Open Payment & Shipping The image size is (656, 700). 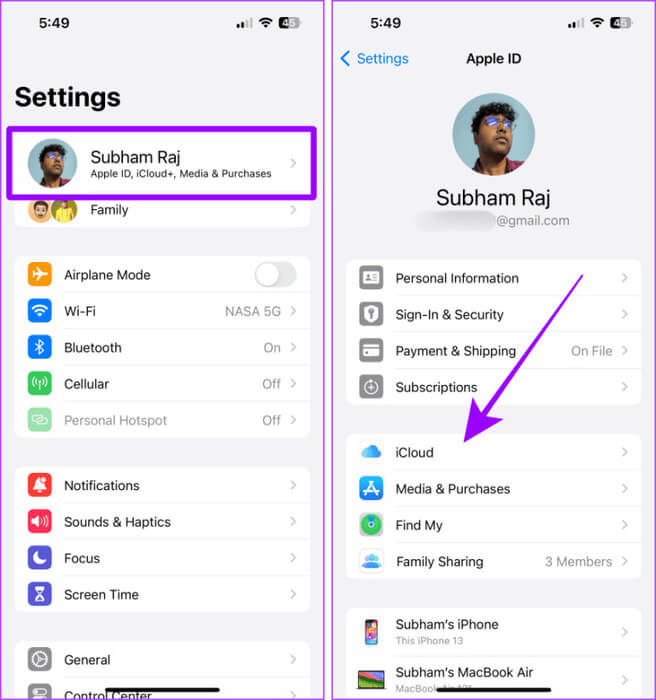tap(493, 351)
